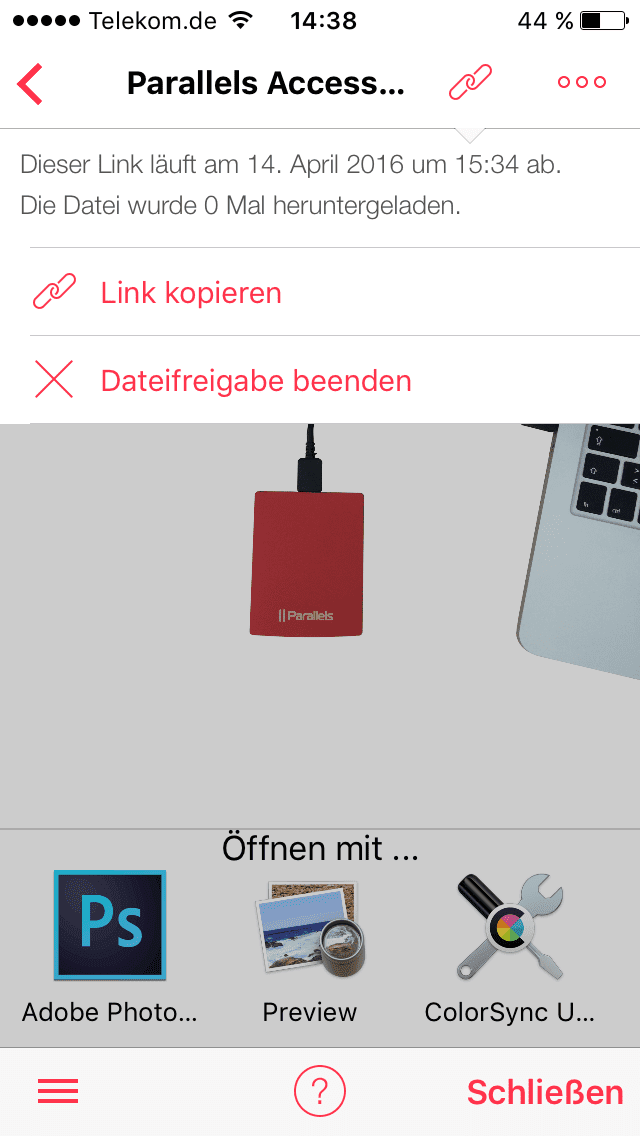Viewport: 640px width, 1136px height.
Task: Select Link kopieren
Action: 335,292
